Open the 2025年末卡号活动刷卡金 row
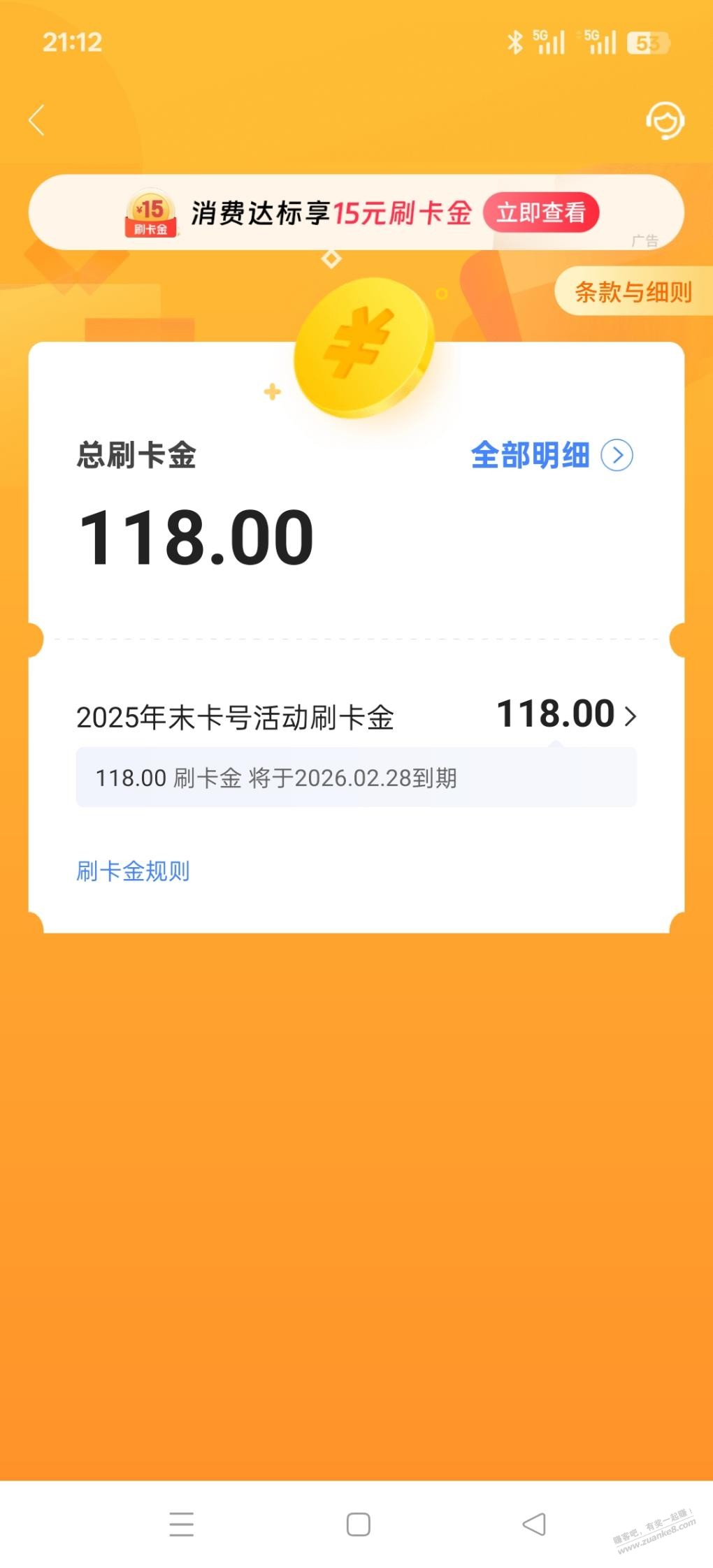This screenshot has width=713, height=1568. click(x=356, y=716)
